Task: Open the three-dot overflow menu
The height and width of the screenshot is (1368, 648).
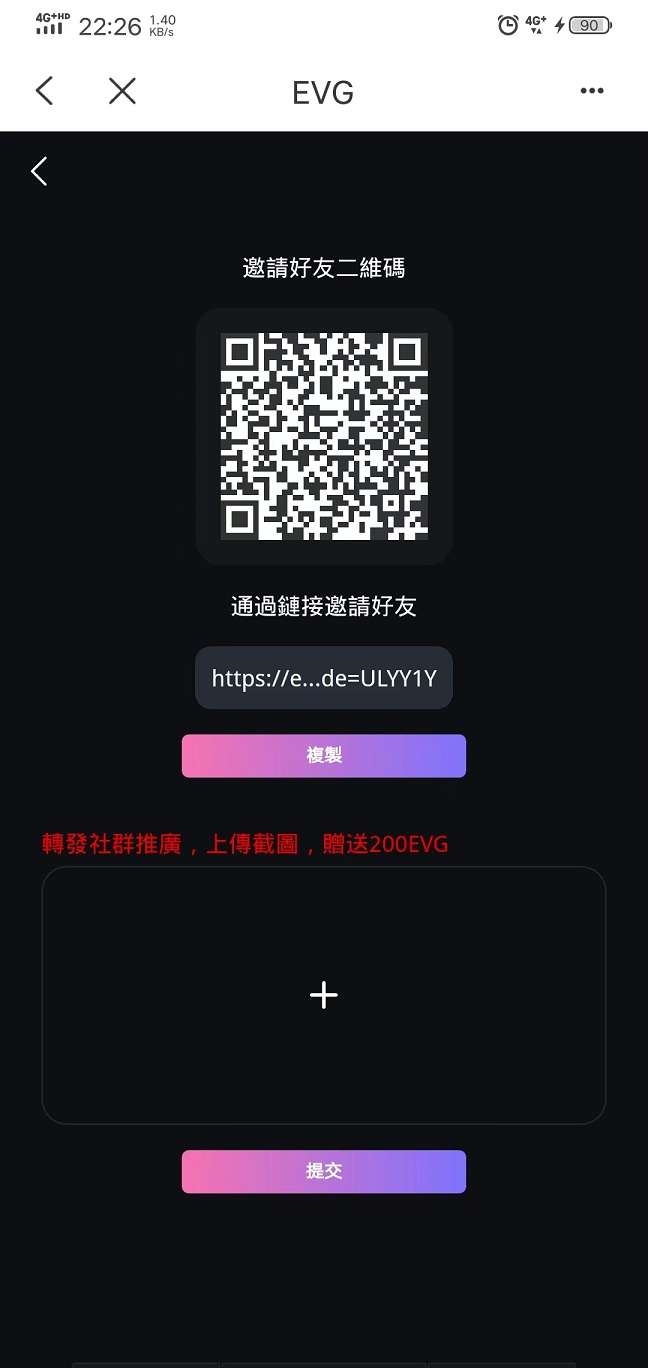Action: coord(592,91)
